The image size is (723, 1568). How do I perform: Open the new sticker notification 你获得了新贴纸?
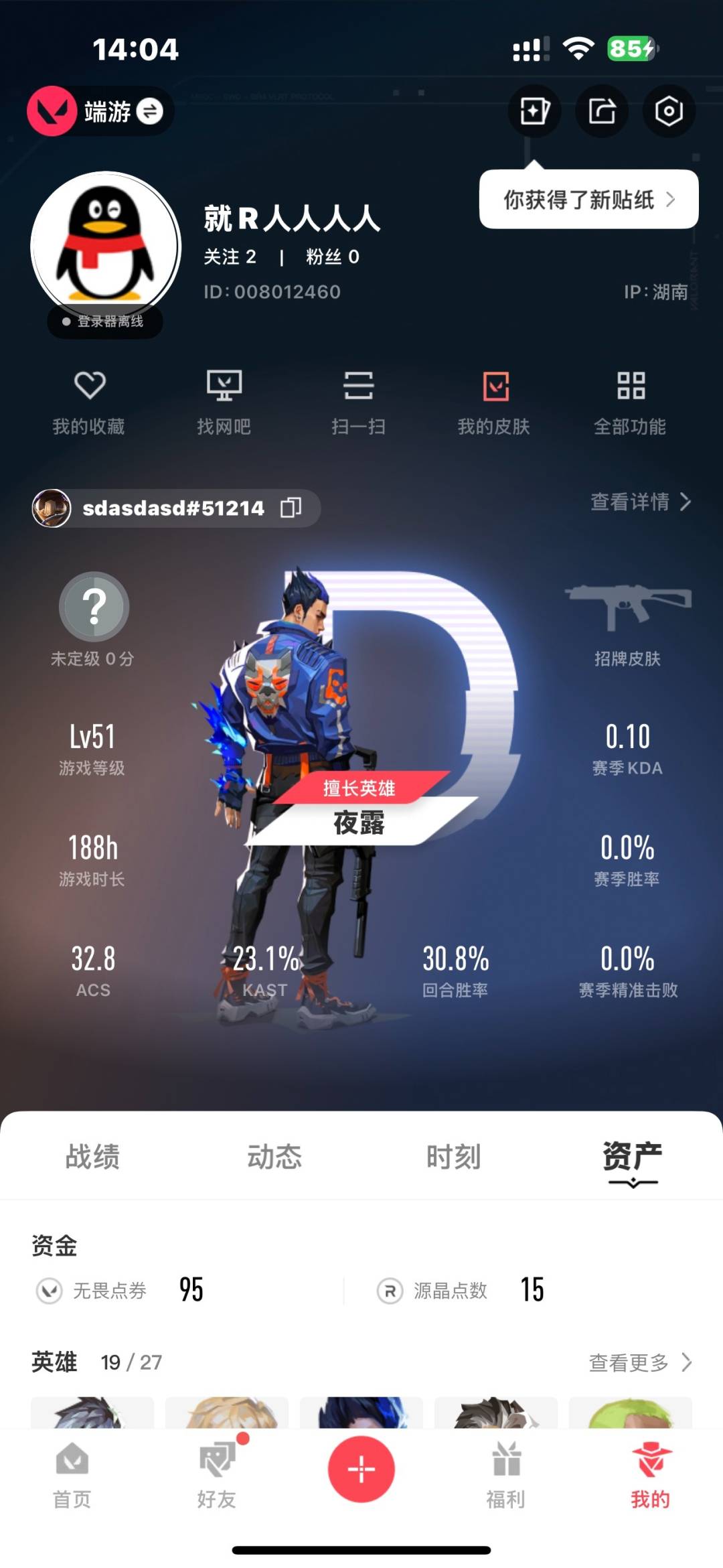[x=588, y=200]
